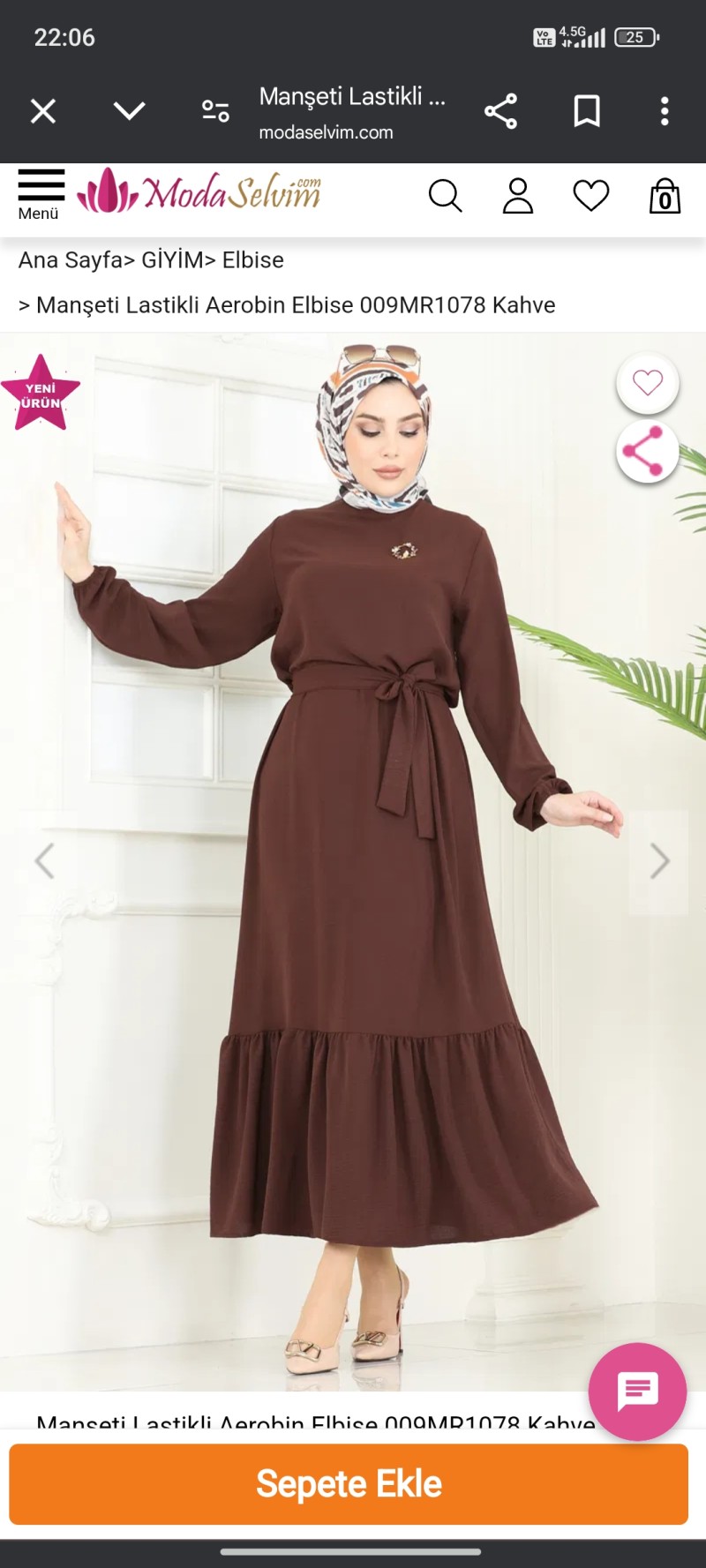Go to Ana Sayfa breadcrumb
706x1568 pixels.
pos(71,260)
